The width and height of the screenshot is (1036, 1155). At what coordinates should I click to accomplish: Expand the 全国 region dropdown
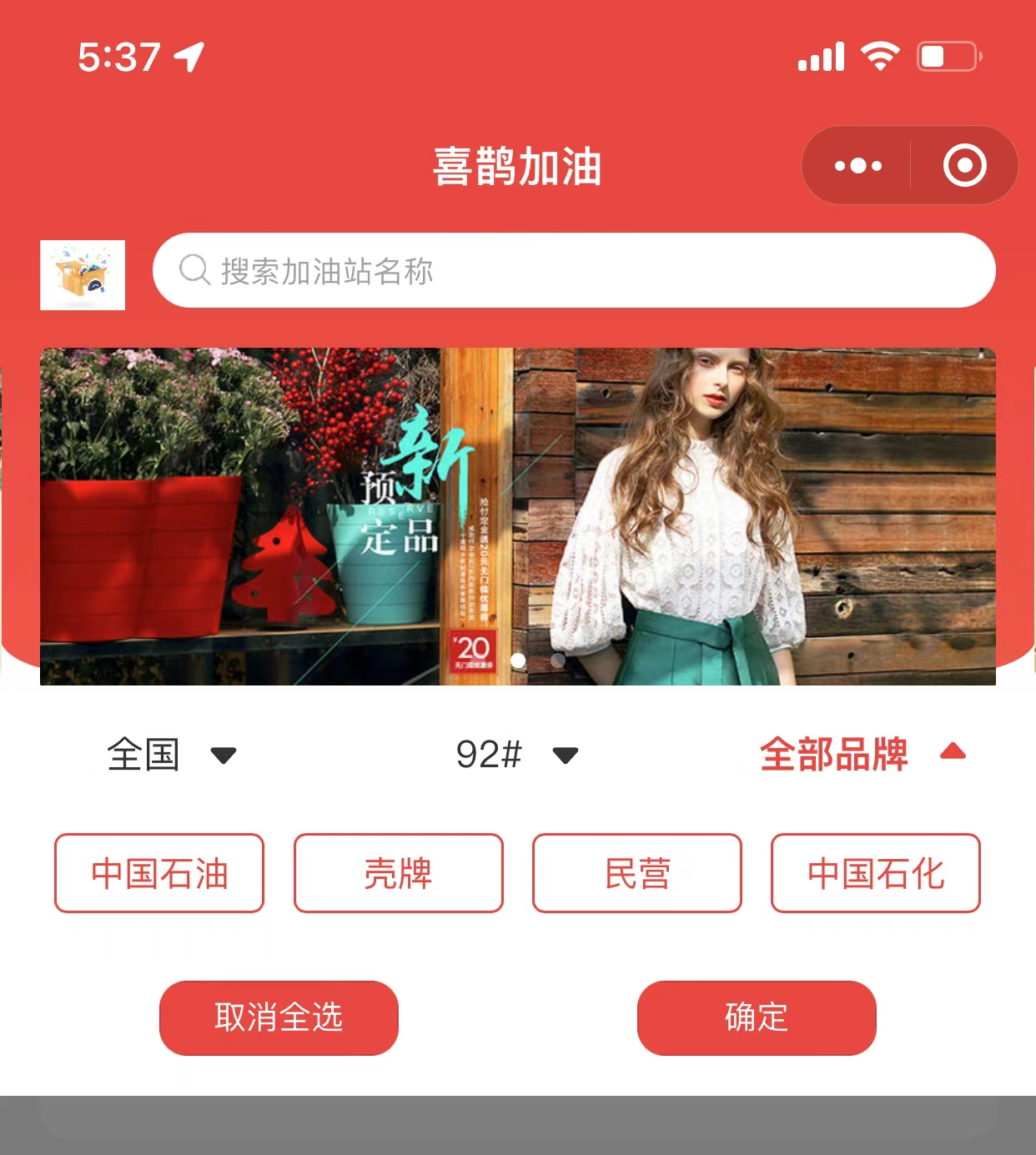coord(172,755)
